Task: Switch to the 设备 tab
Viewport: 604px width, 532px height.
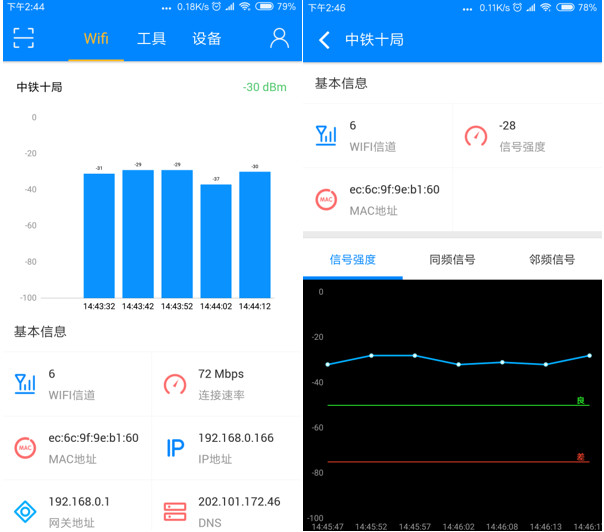Action: [207, 39]
